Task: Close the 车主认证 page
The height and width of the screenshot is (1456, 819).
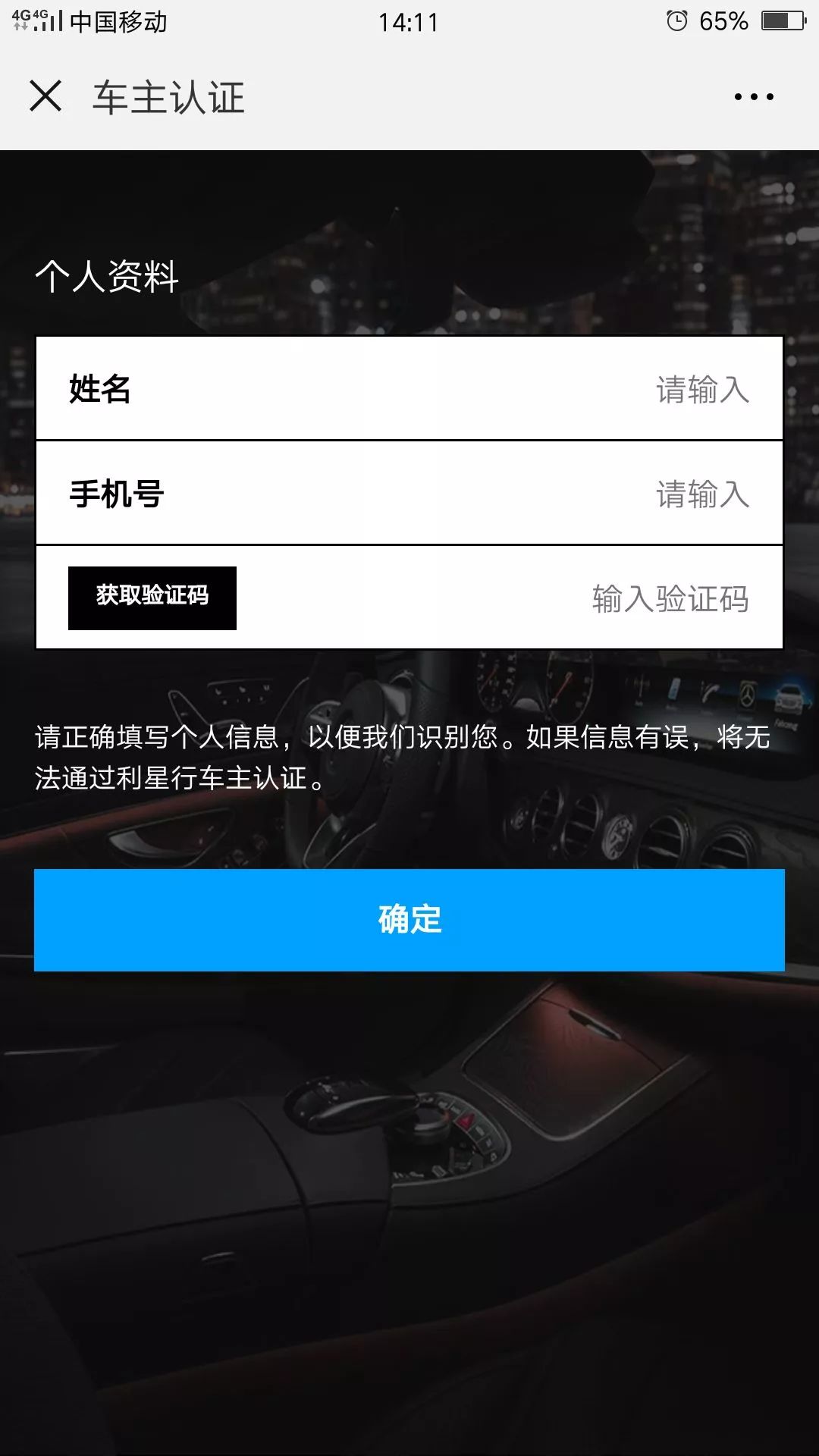Action: pos(45,96)
